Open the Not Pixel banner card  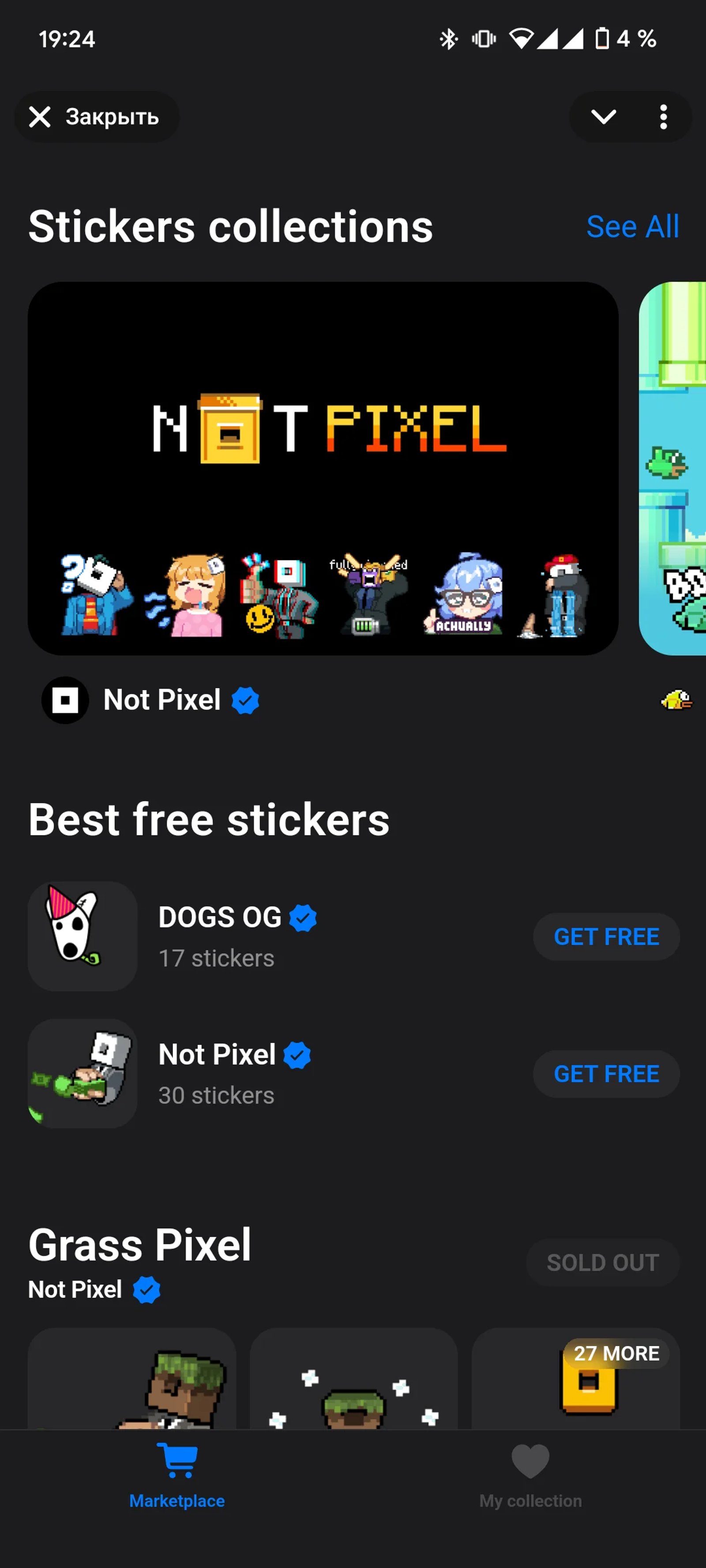(323, 469)
